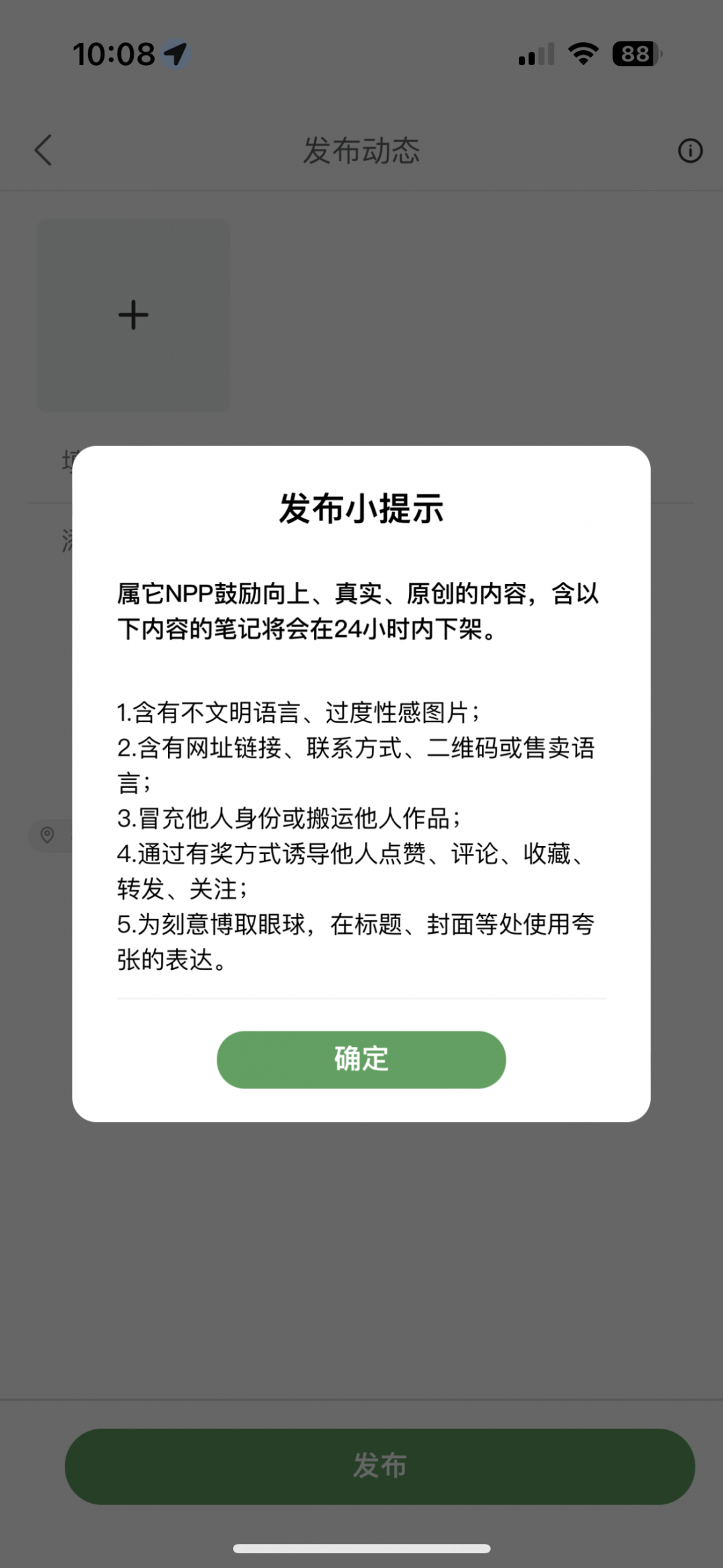Tap the 发布 publish button

[380, 1466]
